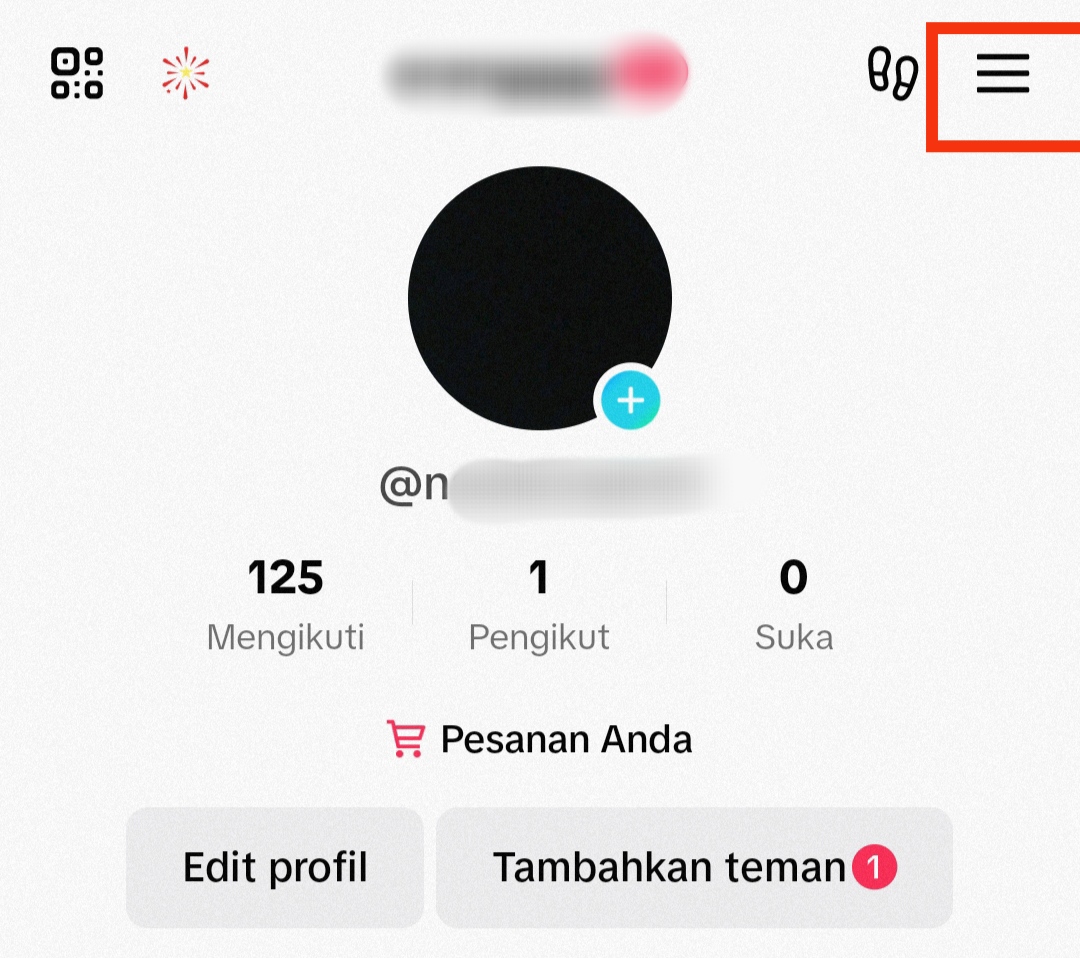
Task: View the Pengikut followers list
Action: 539,604
